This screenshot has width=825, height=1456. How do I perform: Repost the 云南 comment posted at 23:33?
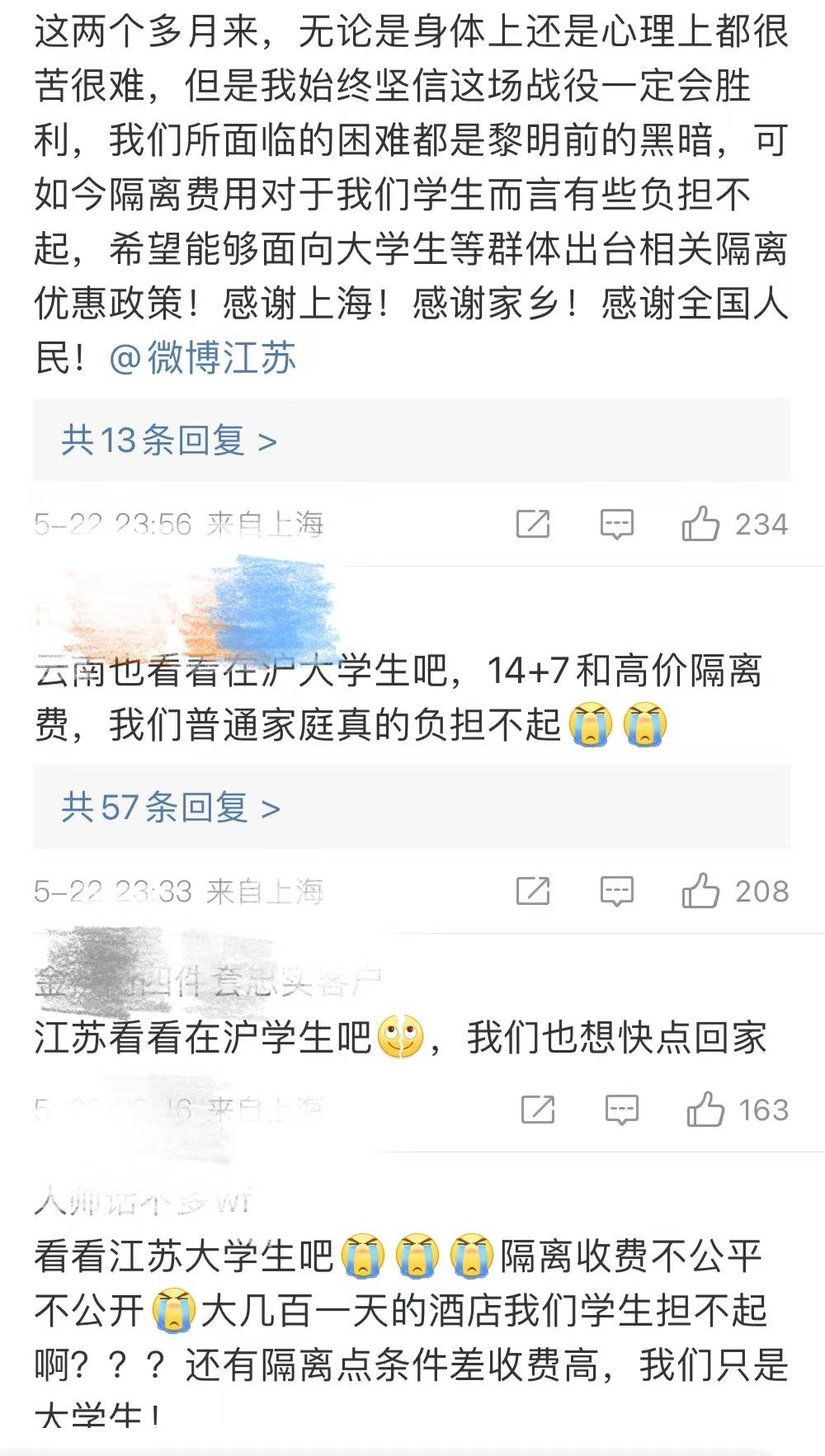pos(533,891)
